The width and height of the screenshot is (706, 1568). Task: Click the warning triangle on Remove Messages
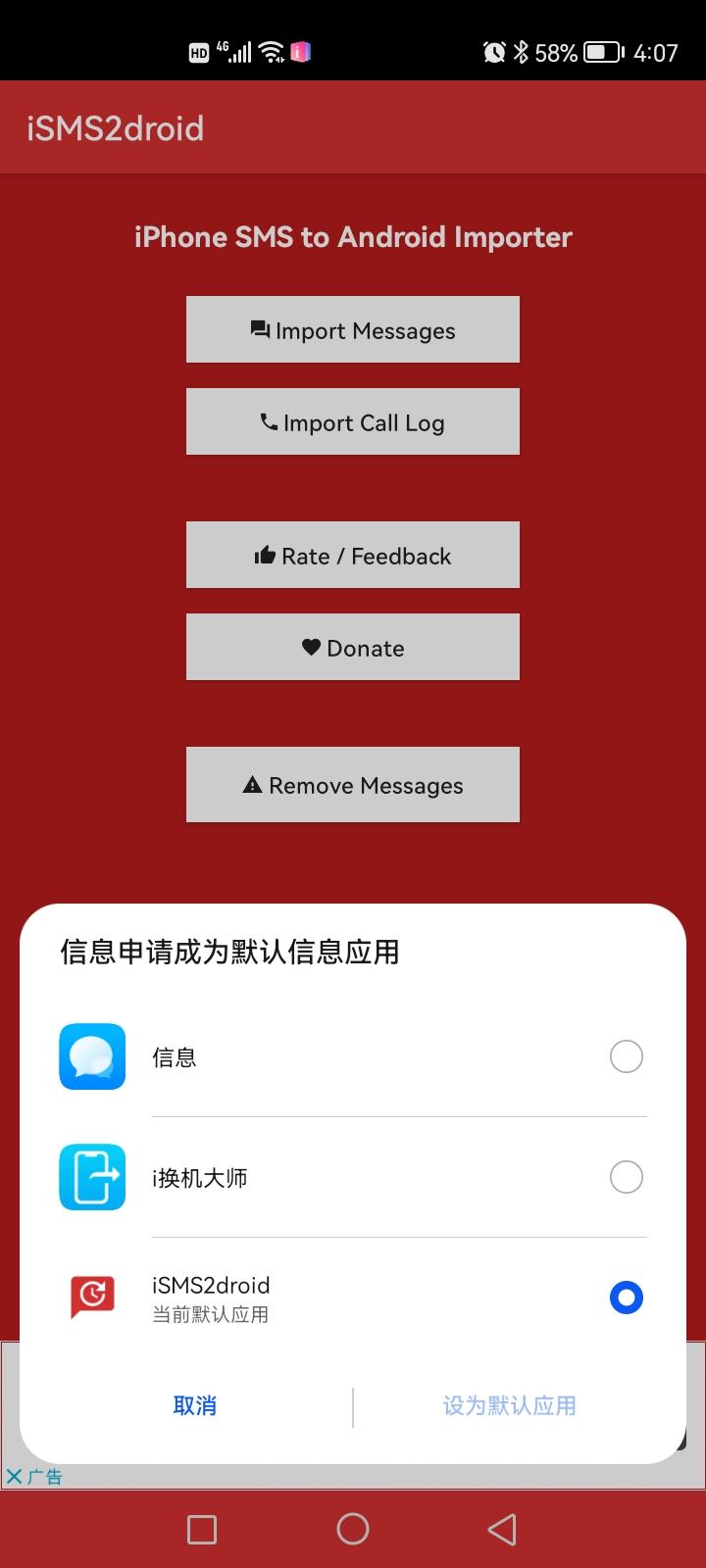[253, 784]
